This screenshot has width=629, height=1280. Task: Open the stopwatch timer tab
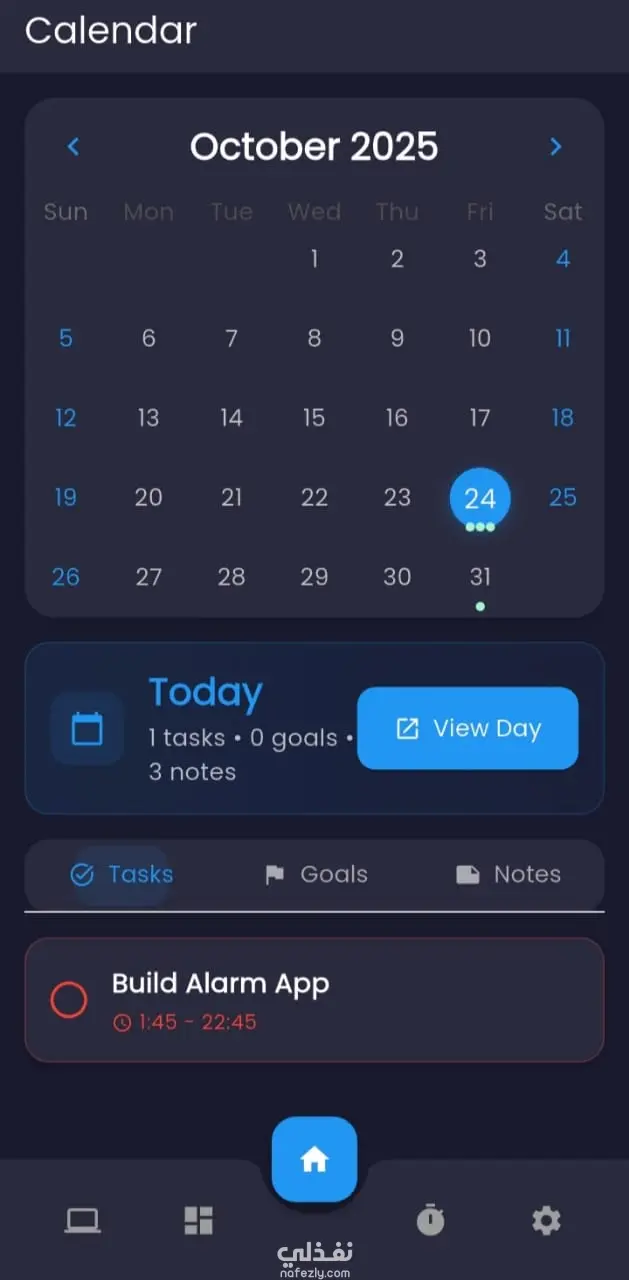click(x=430, y=1220)
